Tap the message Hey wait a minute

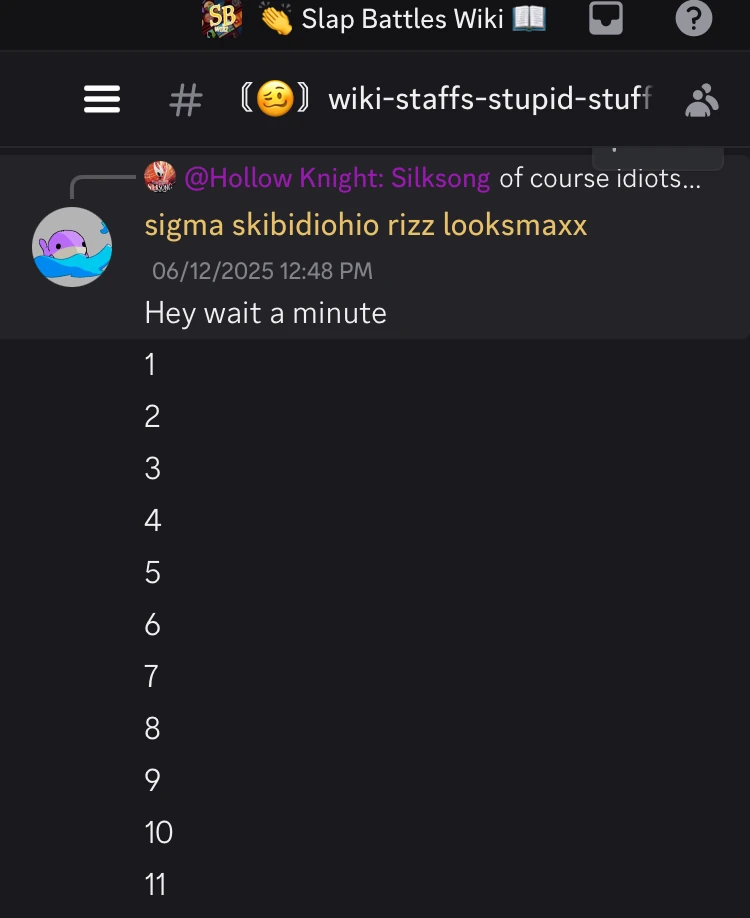pyautogui.click(x=265, y=313)
